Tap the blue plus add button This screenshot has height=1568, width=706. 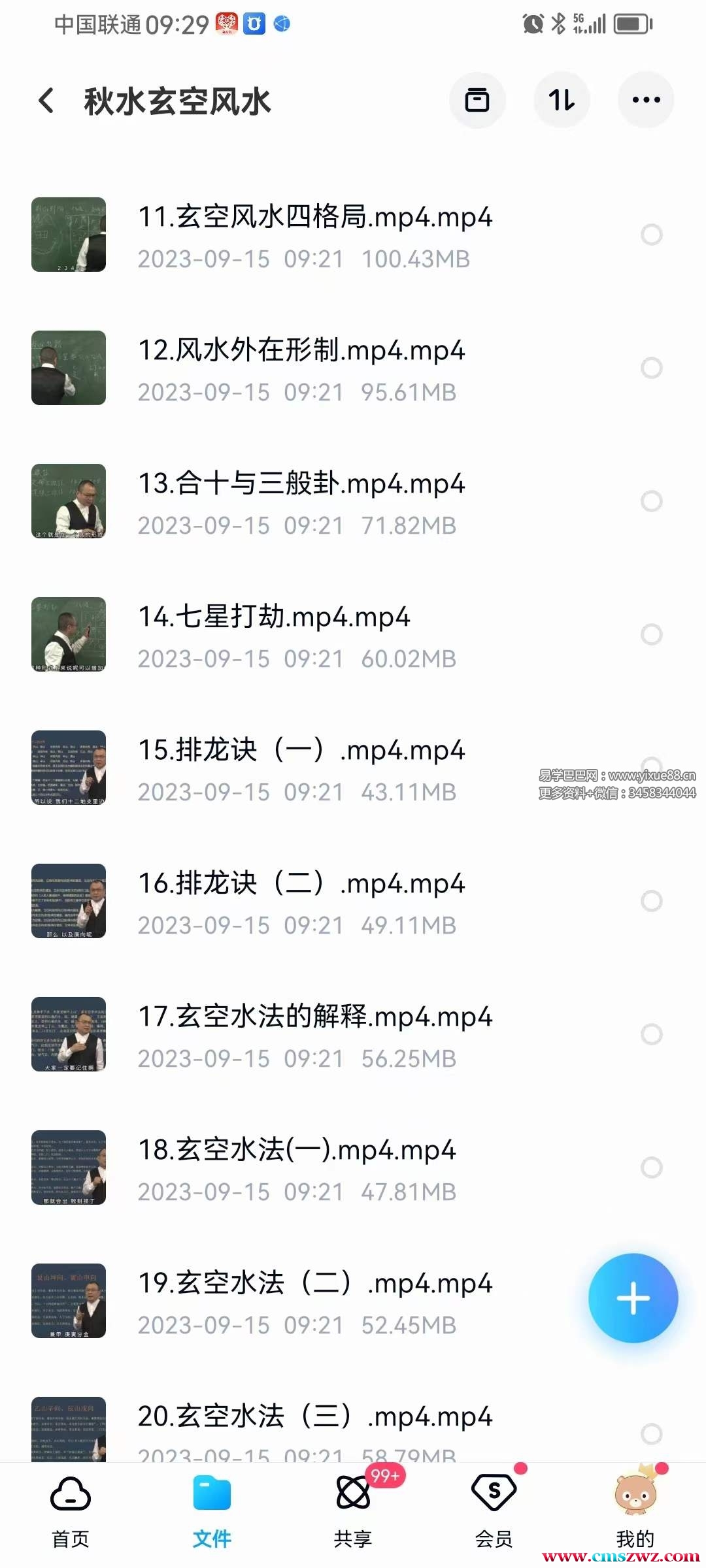[633, 1298]
